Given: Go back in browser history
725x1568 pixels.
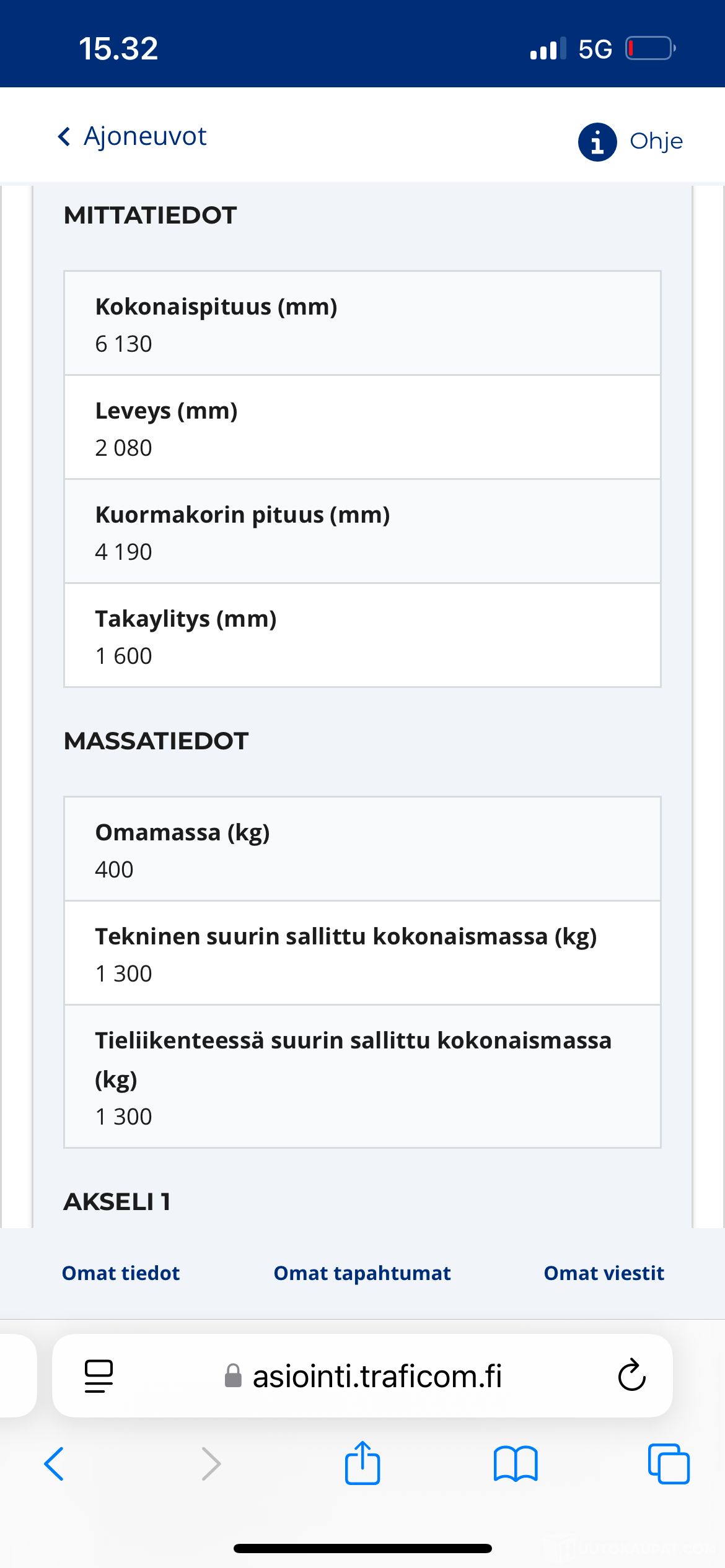Looking at the screenshot, I should click(x=54, y=1464).
